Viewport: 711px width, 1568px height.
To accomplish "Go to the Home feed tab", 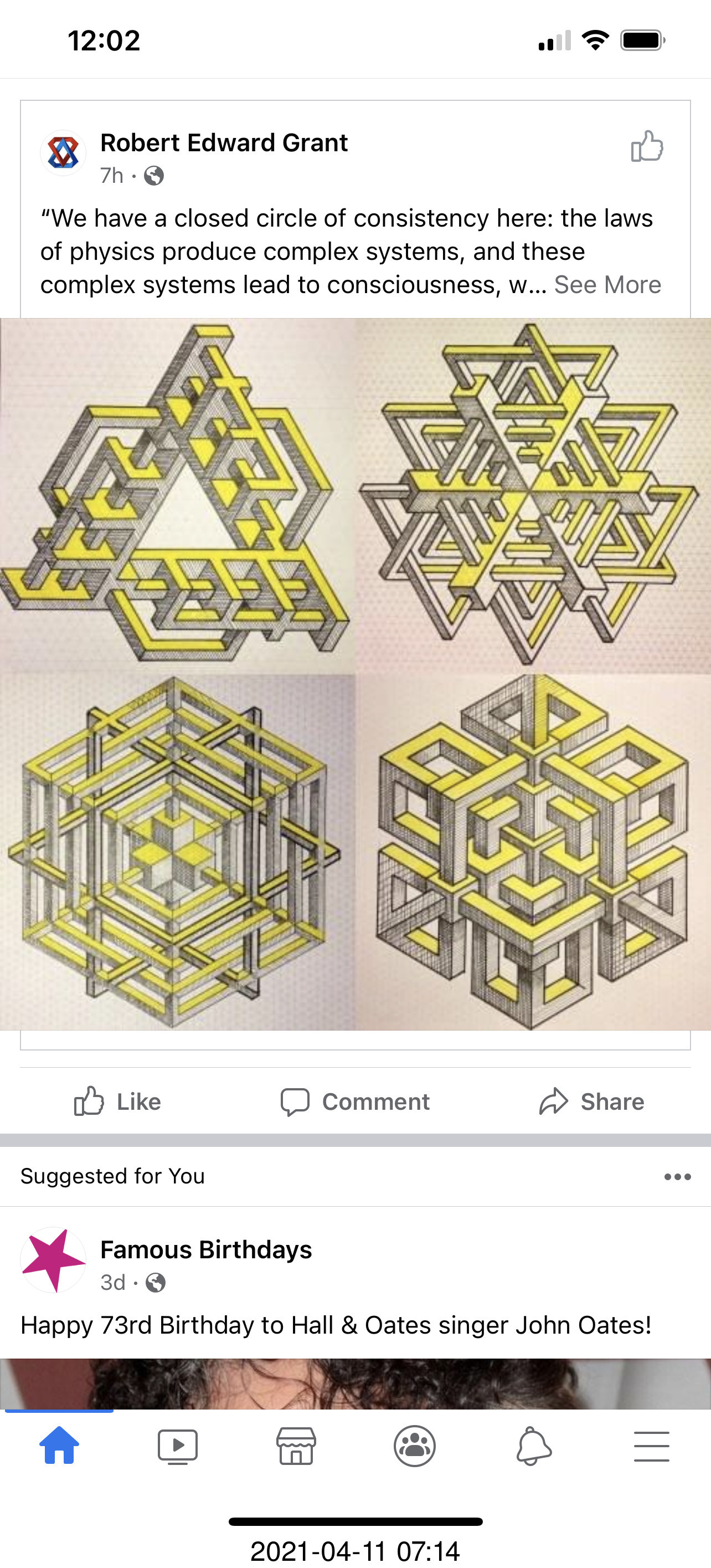I will tap(59, 1445).
